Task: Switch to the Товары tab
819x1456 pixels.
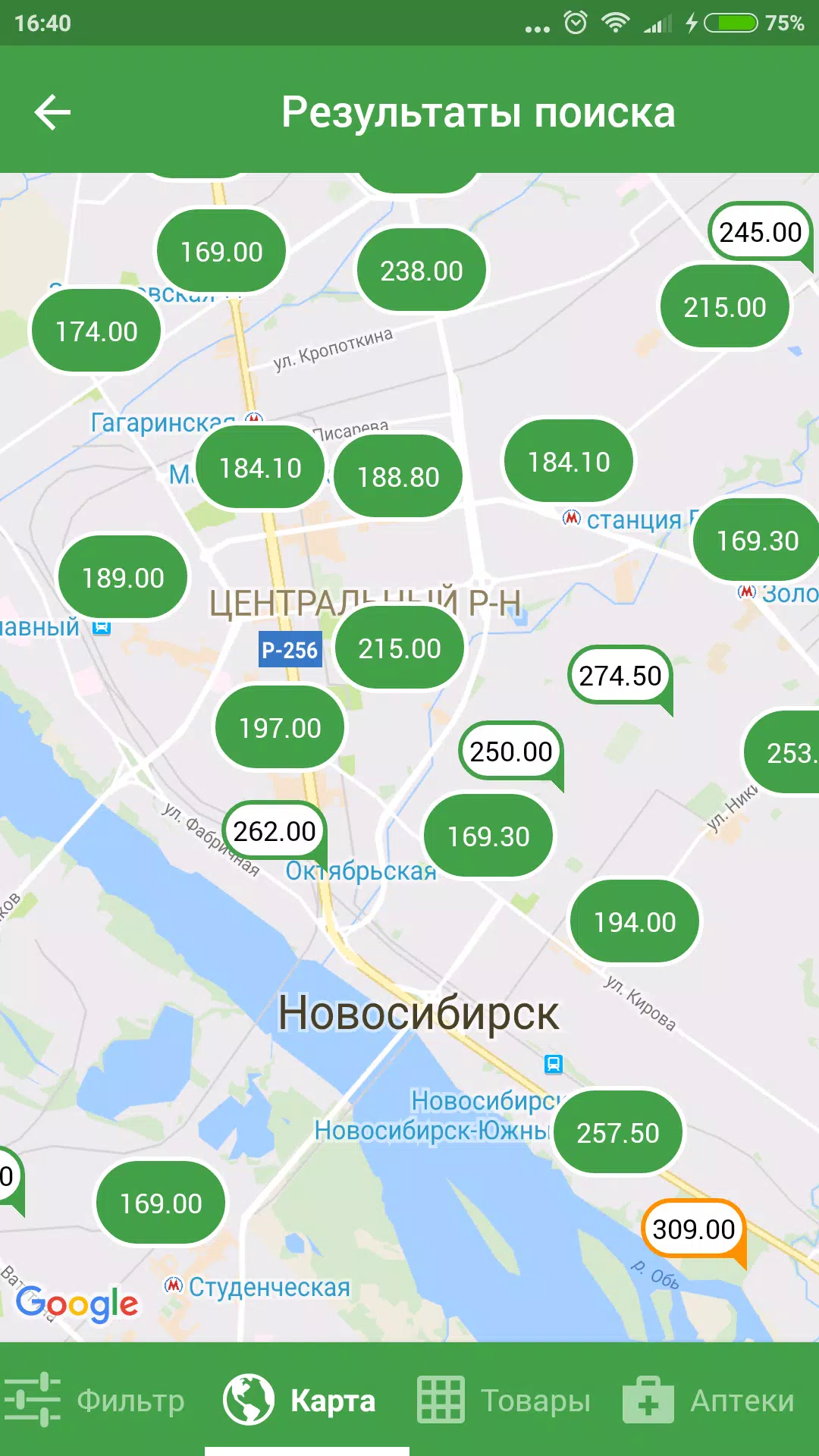Action: (504, 1401)
